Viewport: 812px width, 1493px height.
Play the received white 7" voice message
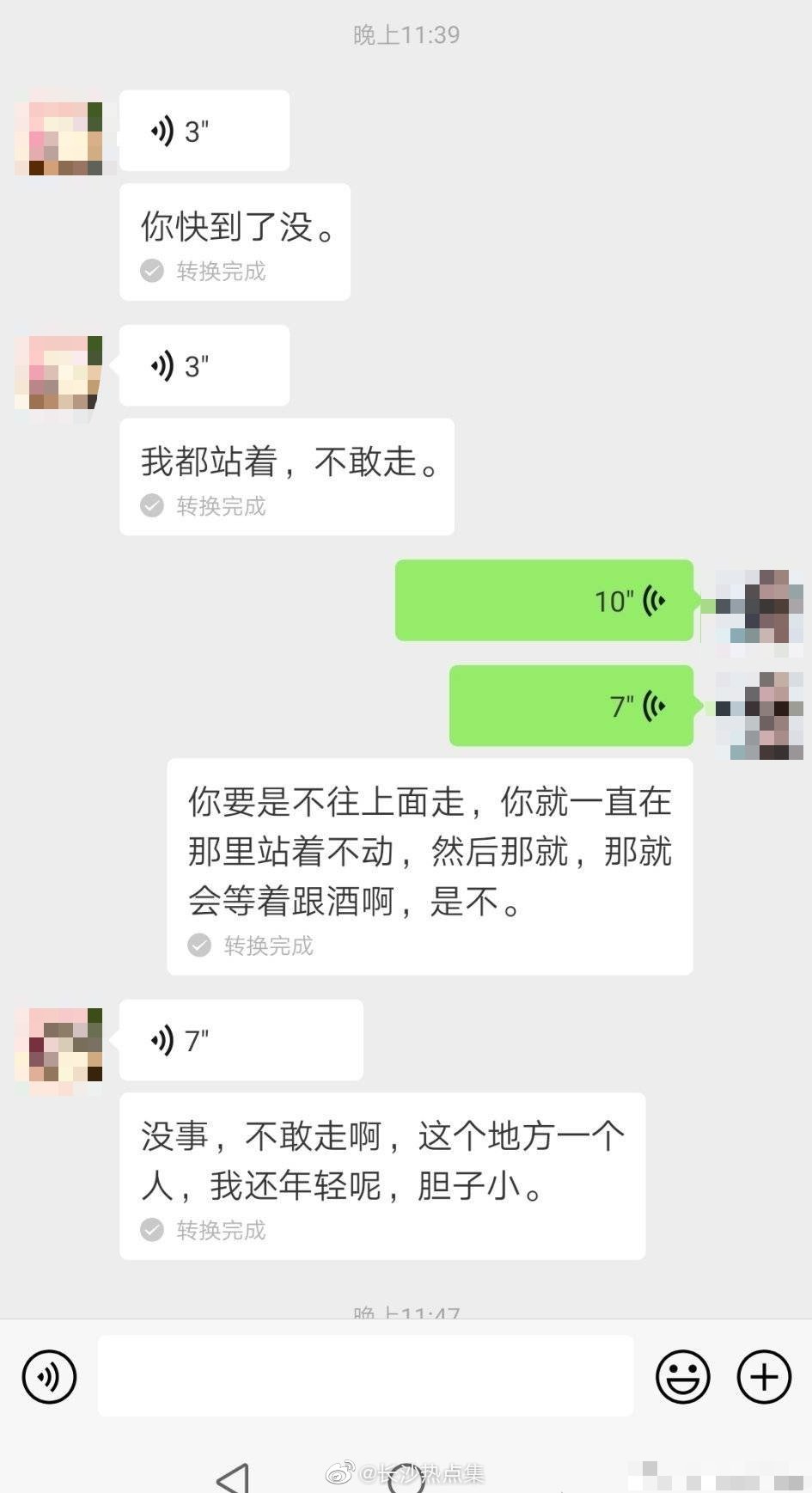click(241, 1040)
